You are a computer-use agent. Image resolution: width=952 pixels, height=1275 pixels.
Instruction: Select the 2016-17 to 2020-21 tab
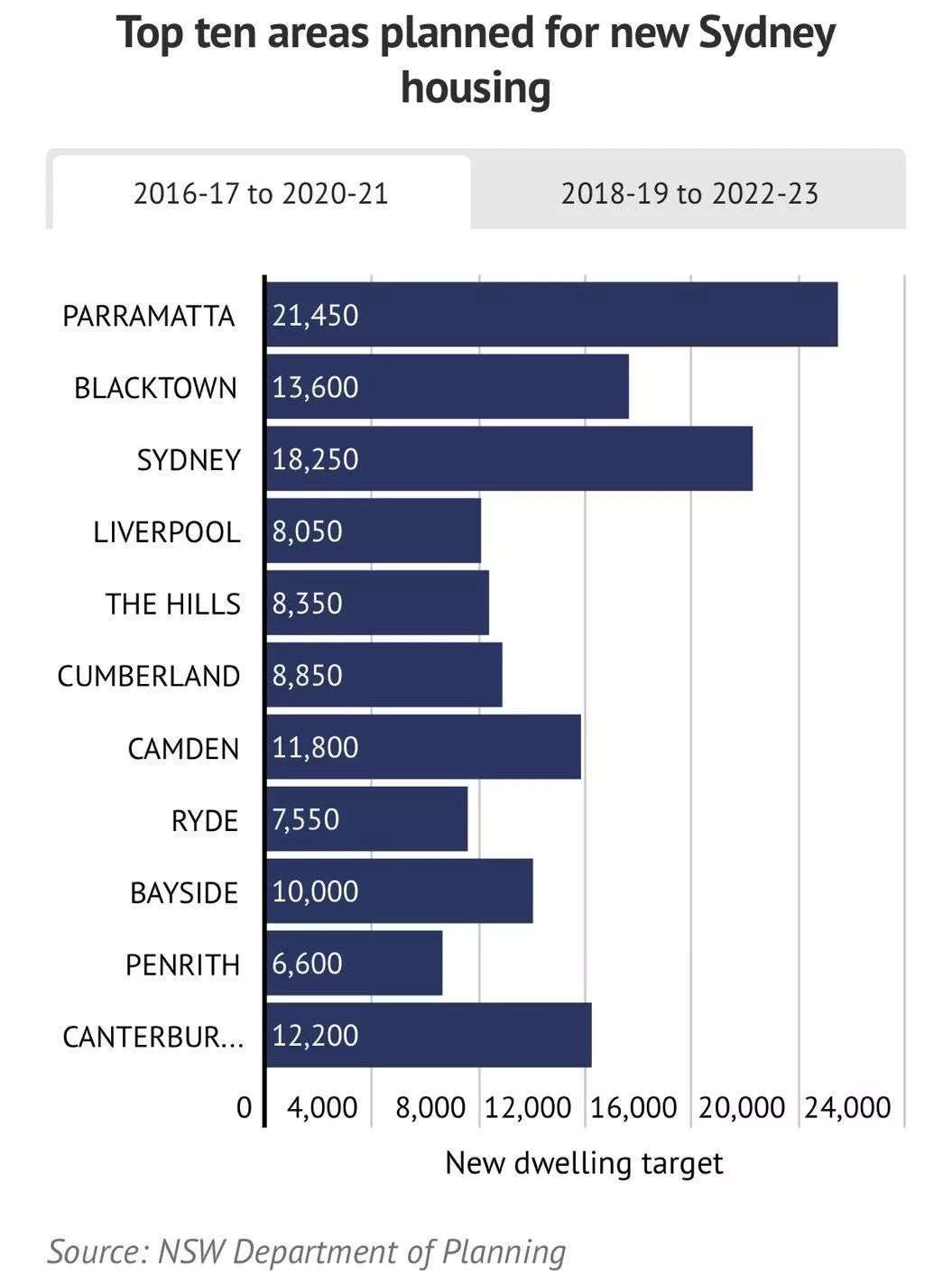261,193
